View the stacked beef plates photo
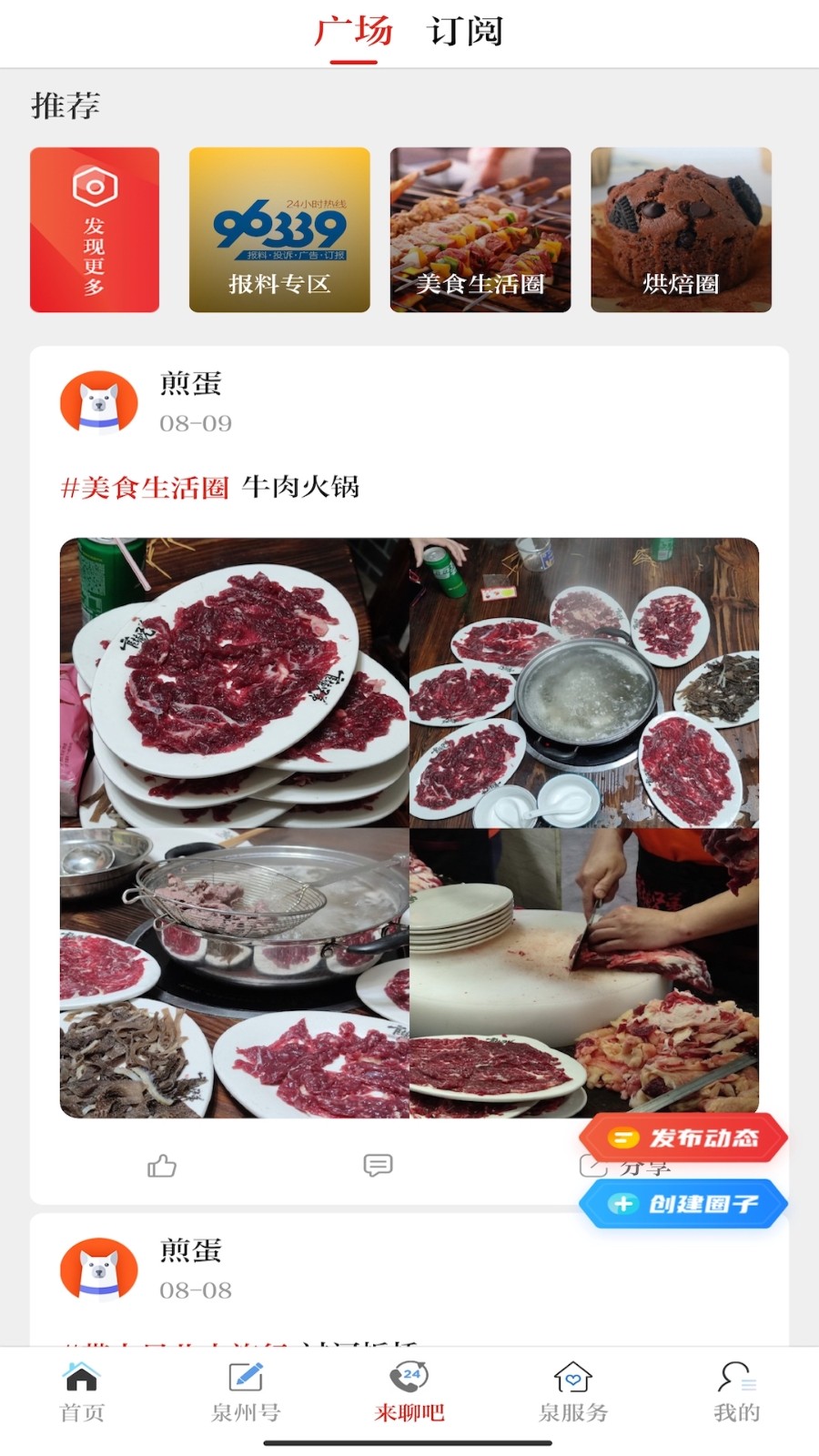Screen dimensions: 819x1456 [235, 682]
